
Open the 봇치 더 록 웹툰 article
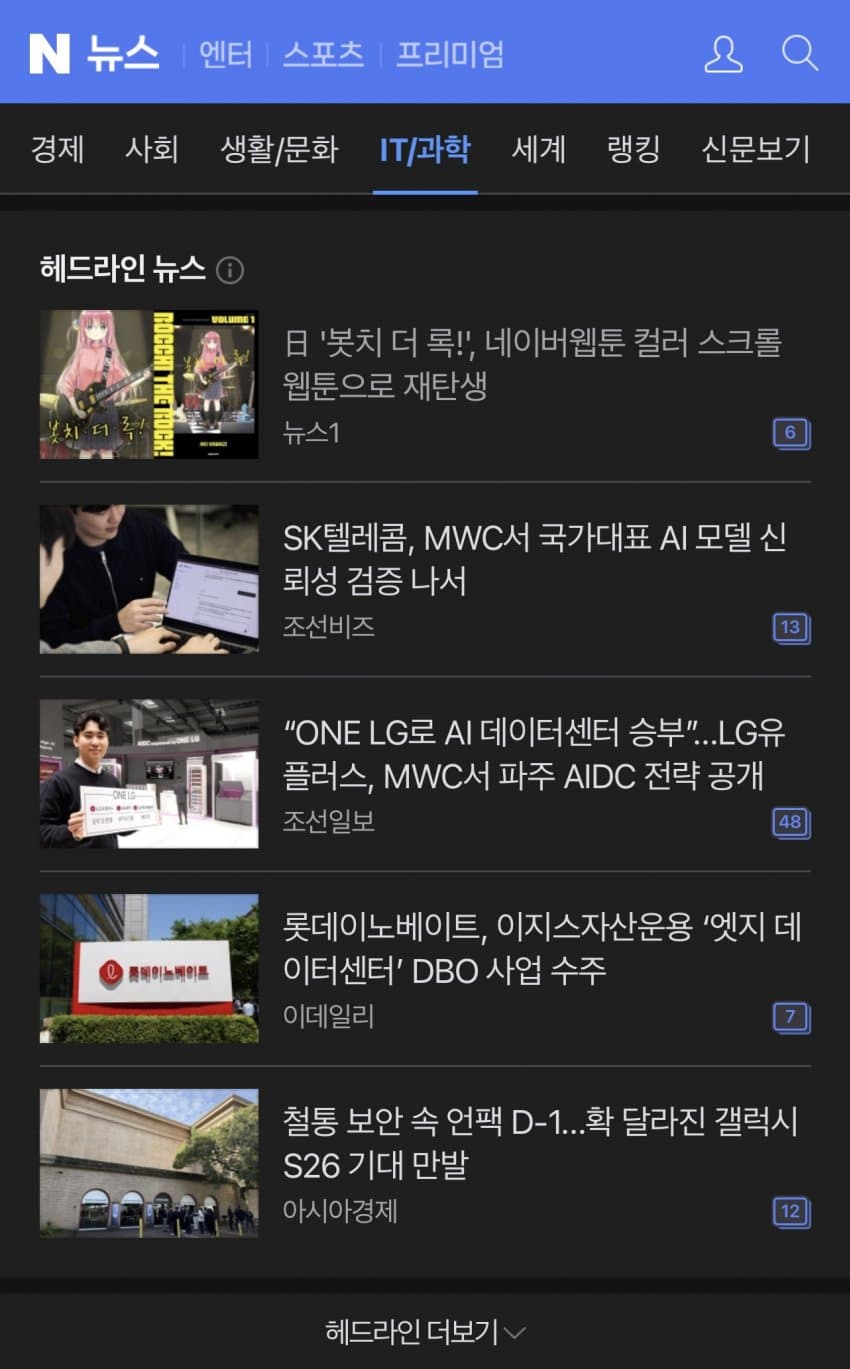(x=532, y=364)
